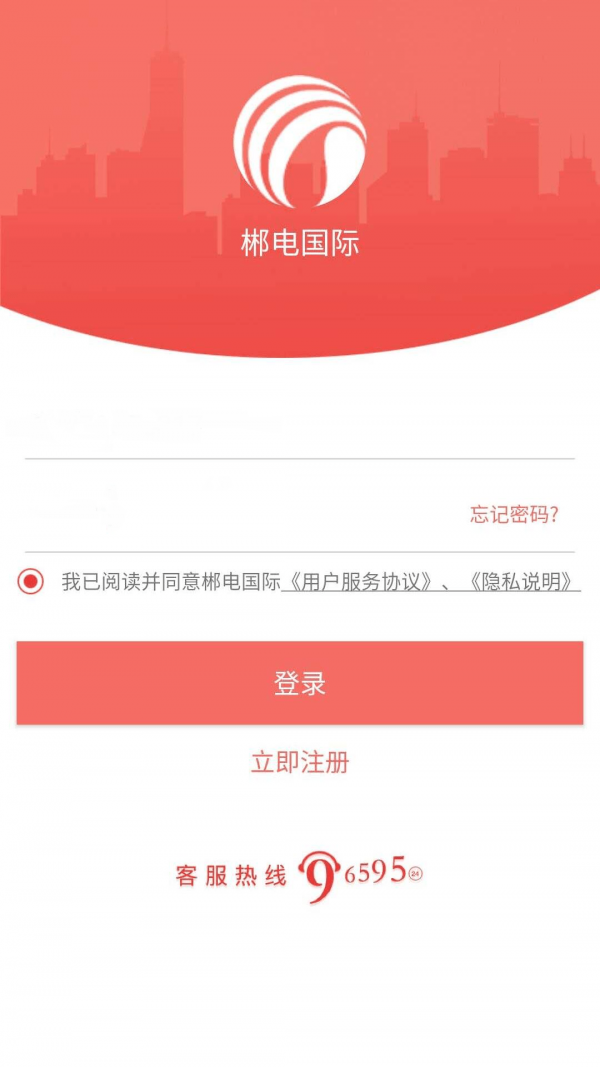Viewport: 600px width, 1067px height.
Task: Tap the 登录 button
Action: tap(299, 683)
